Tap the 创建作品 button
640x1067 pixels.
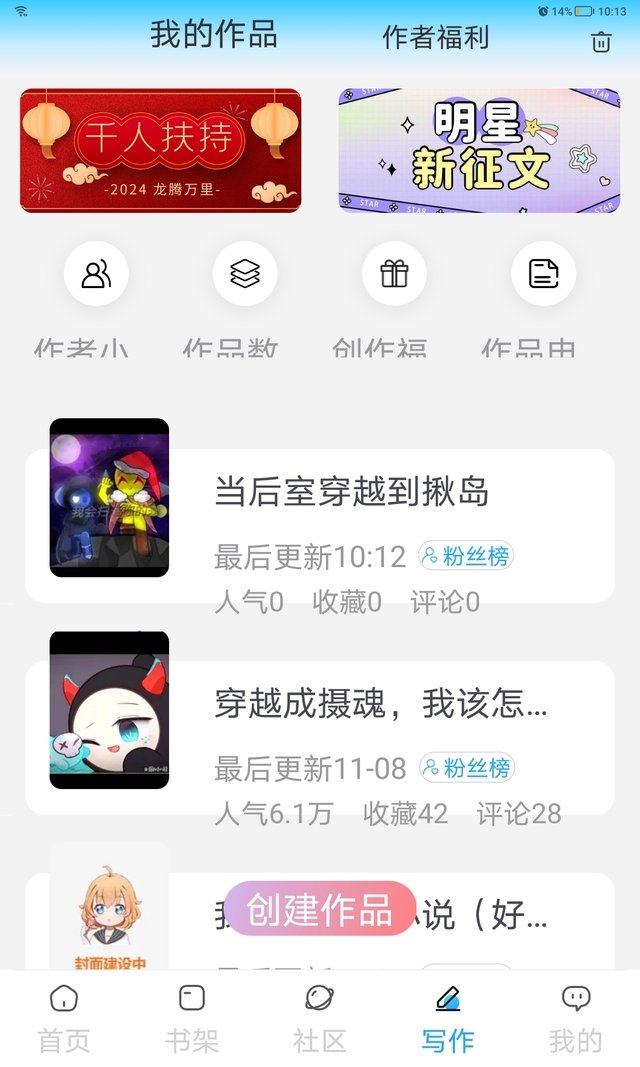[x=319, y=908]
